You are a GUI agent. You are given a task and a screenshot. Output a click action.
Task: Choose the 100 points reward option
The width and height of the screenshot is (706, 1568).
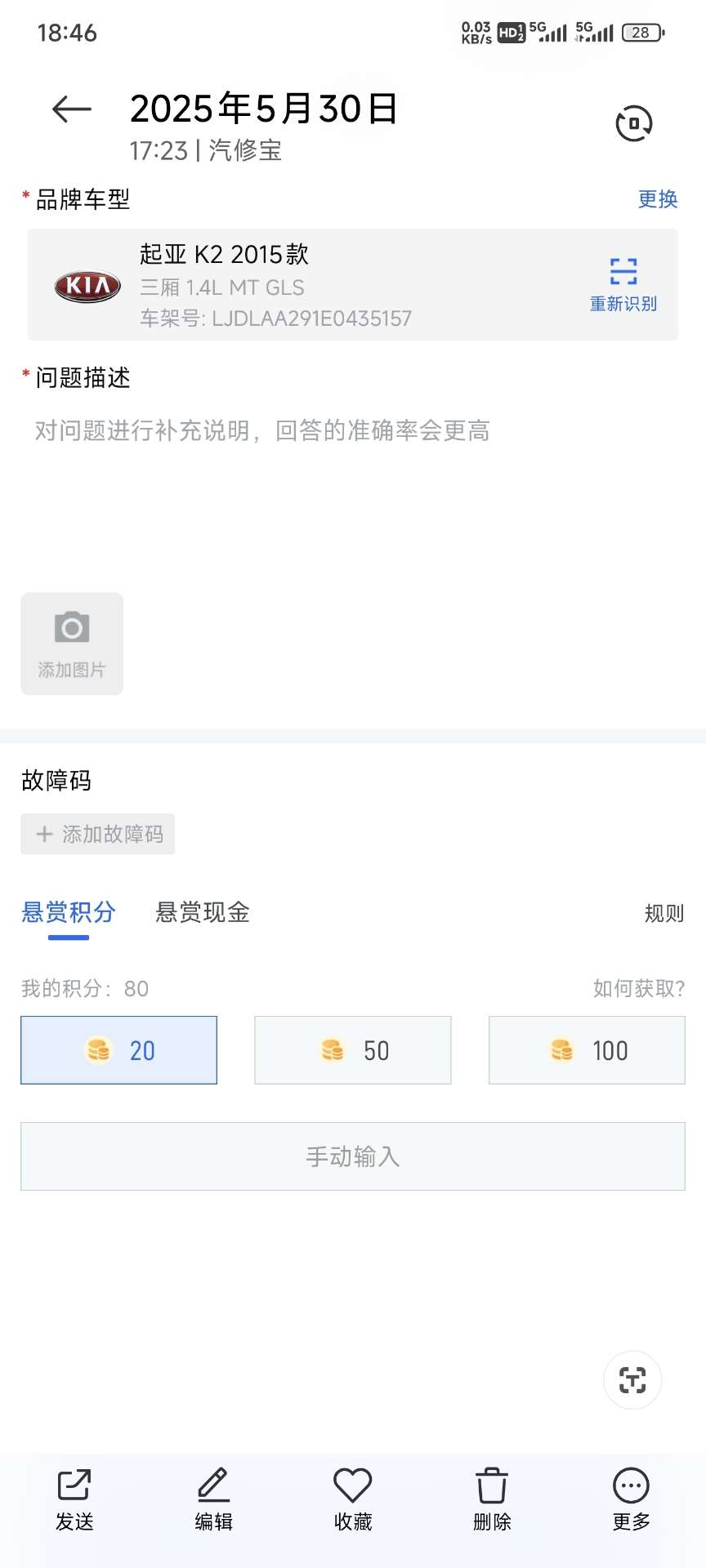[x=587, y=1050]
